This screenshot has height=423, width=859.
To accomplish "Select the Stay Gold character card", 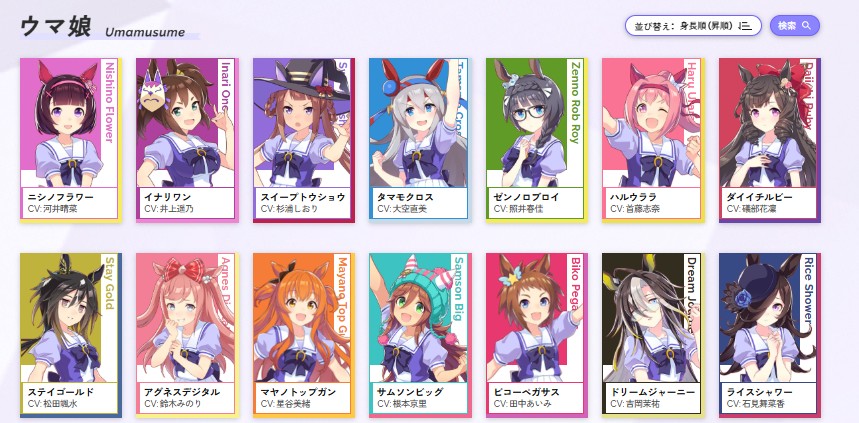I will tap(70, 332).
